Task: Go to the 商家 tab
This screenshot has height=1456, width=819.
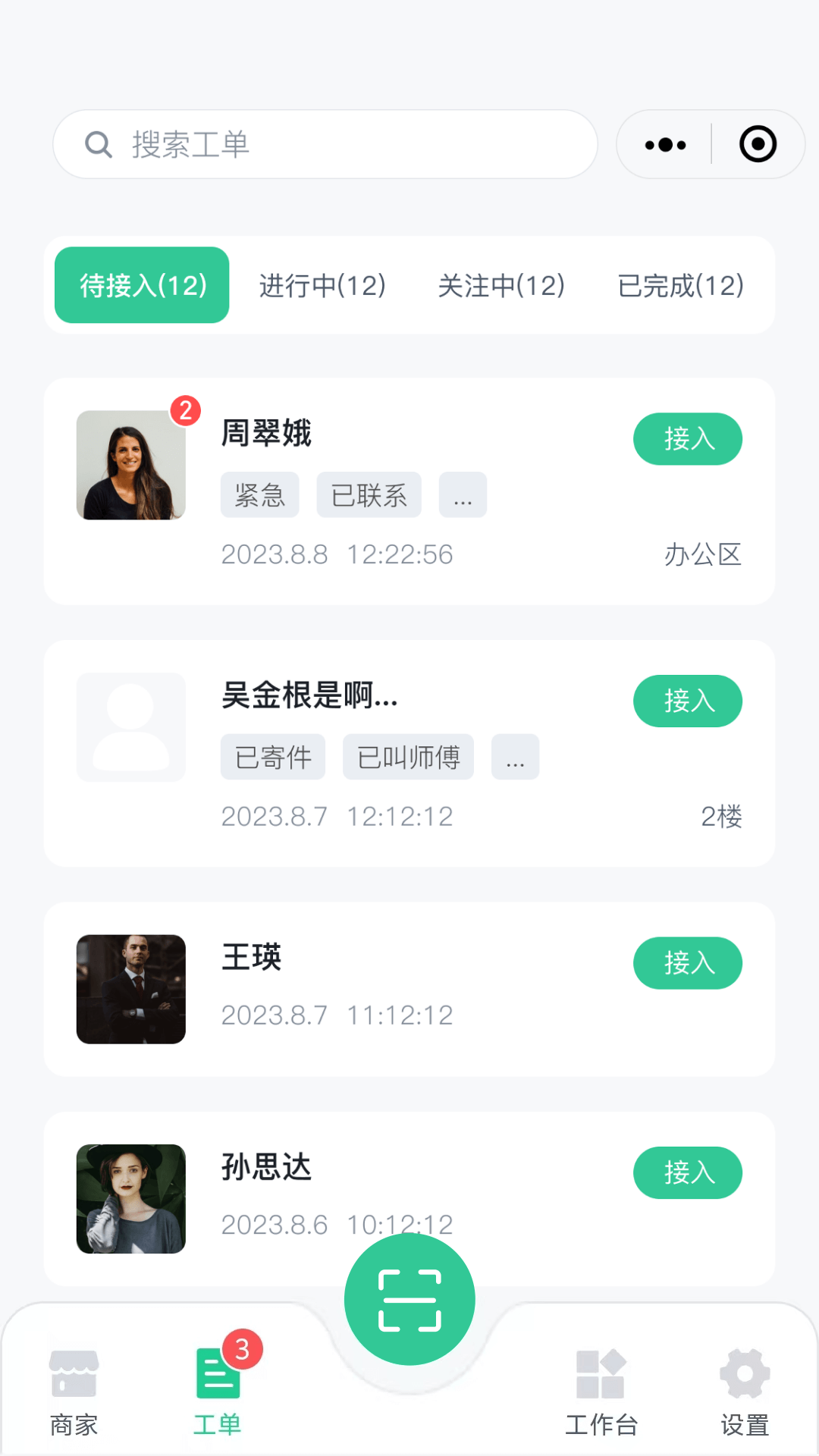Action: tap(74, 1392)
